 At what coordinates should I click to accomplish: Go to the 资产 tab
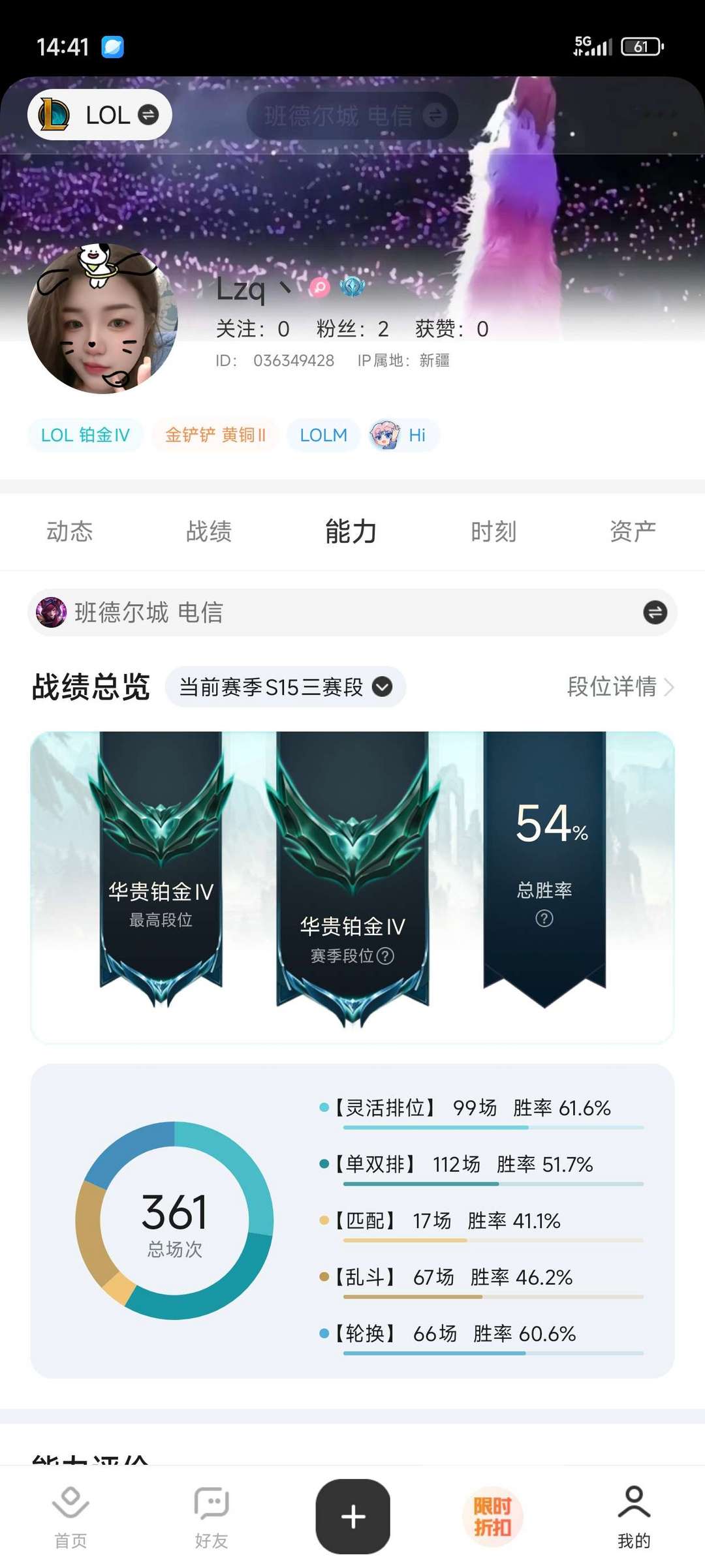click(x=633, y=532)
